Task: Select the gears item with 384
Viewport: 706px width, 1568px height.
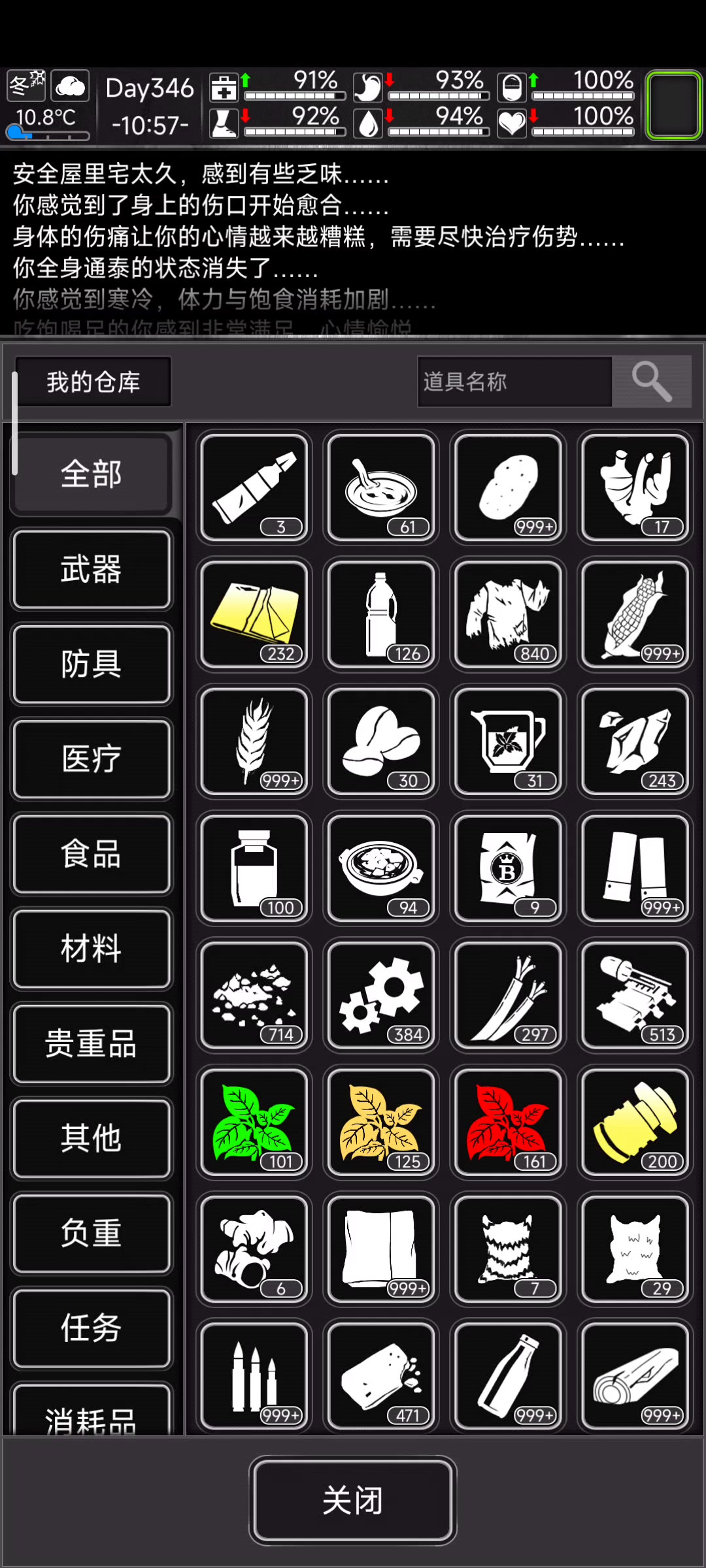Action: click(x=381, y=995)
